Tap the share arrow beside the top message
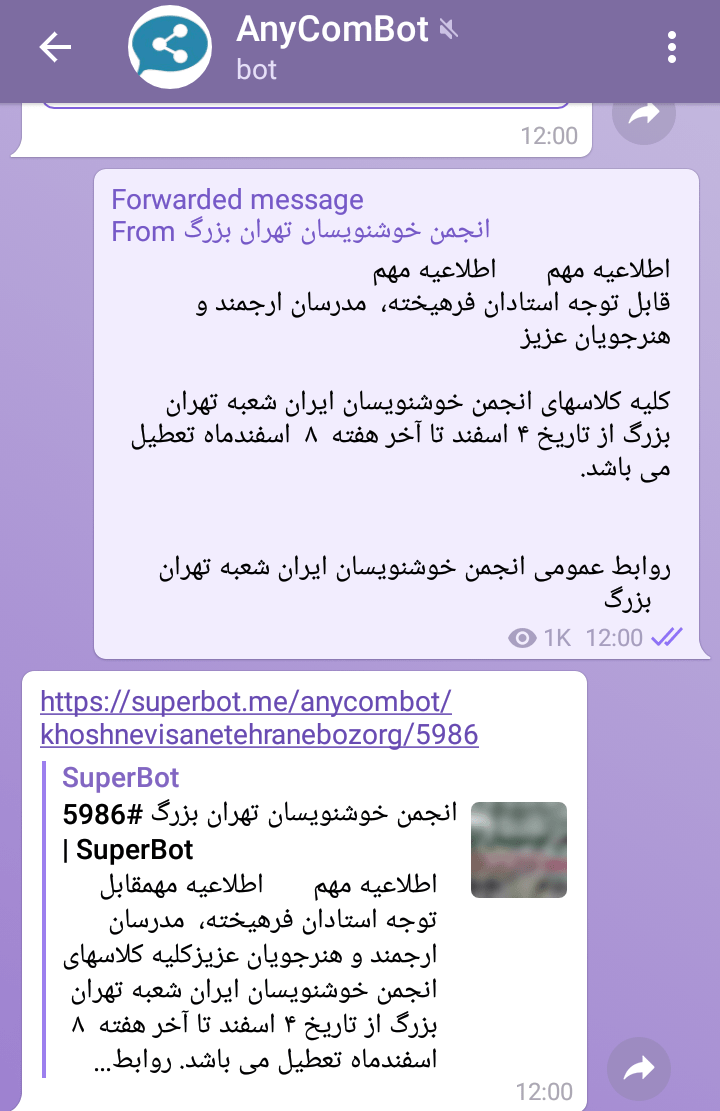 (x=644, y=115)
